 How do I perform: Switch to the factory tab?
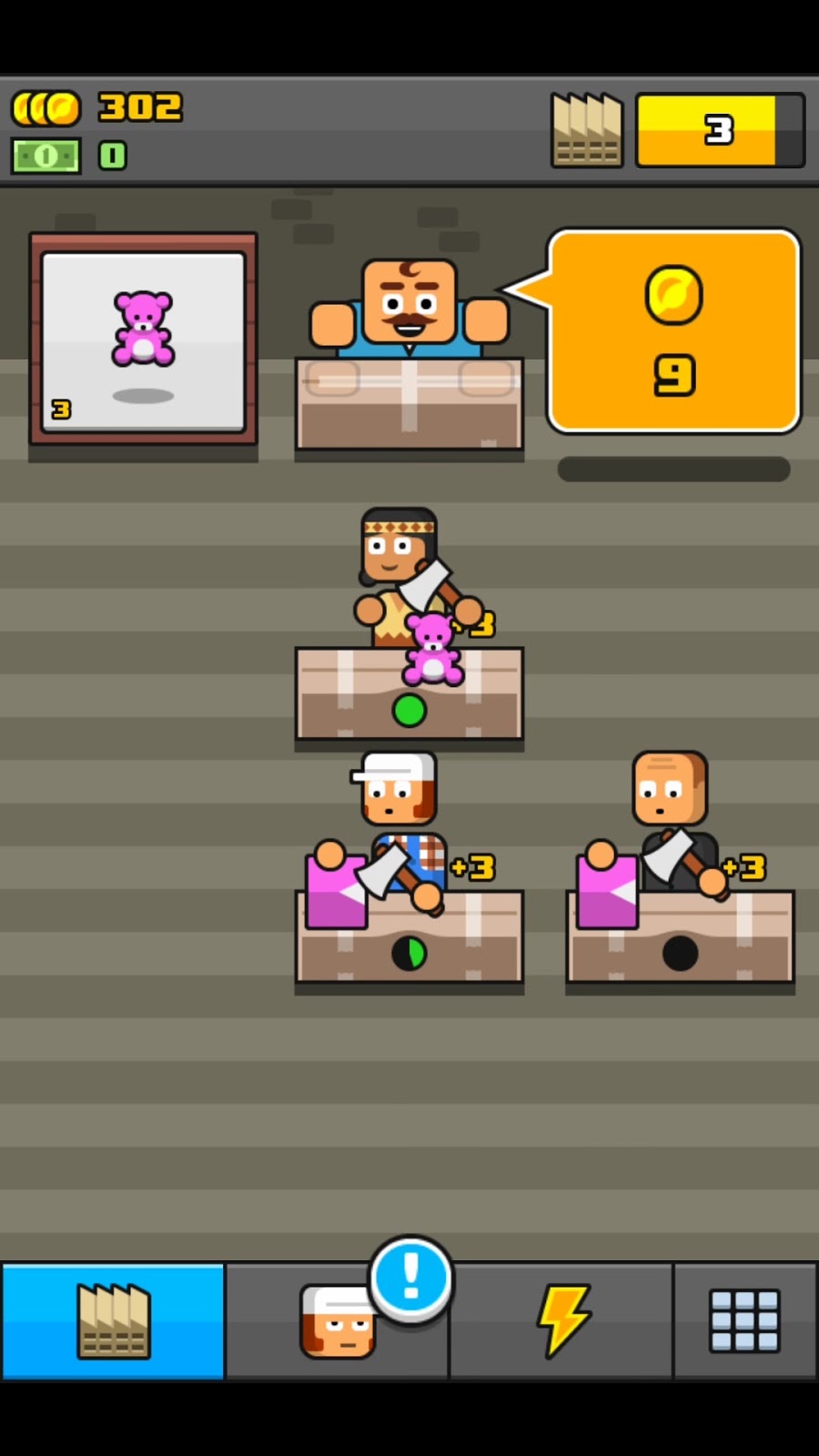pos(113,1320)
